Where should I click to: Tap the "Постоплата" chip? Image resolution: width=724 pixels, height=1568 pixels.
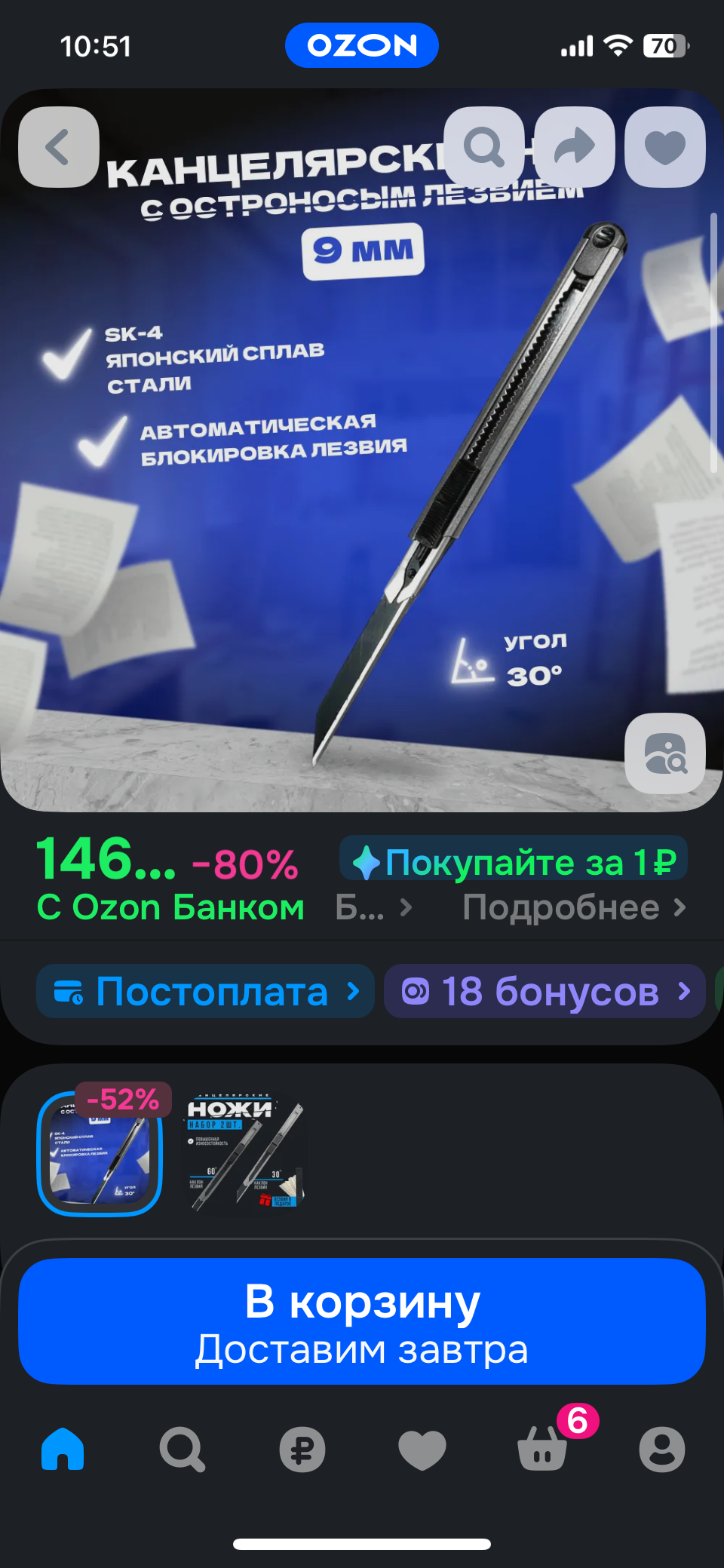click(205, 991)
